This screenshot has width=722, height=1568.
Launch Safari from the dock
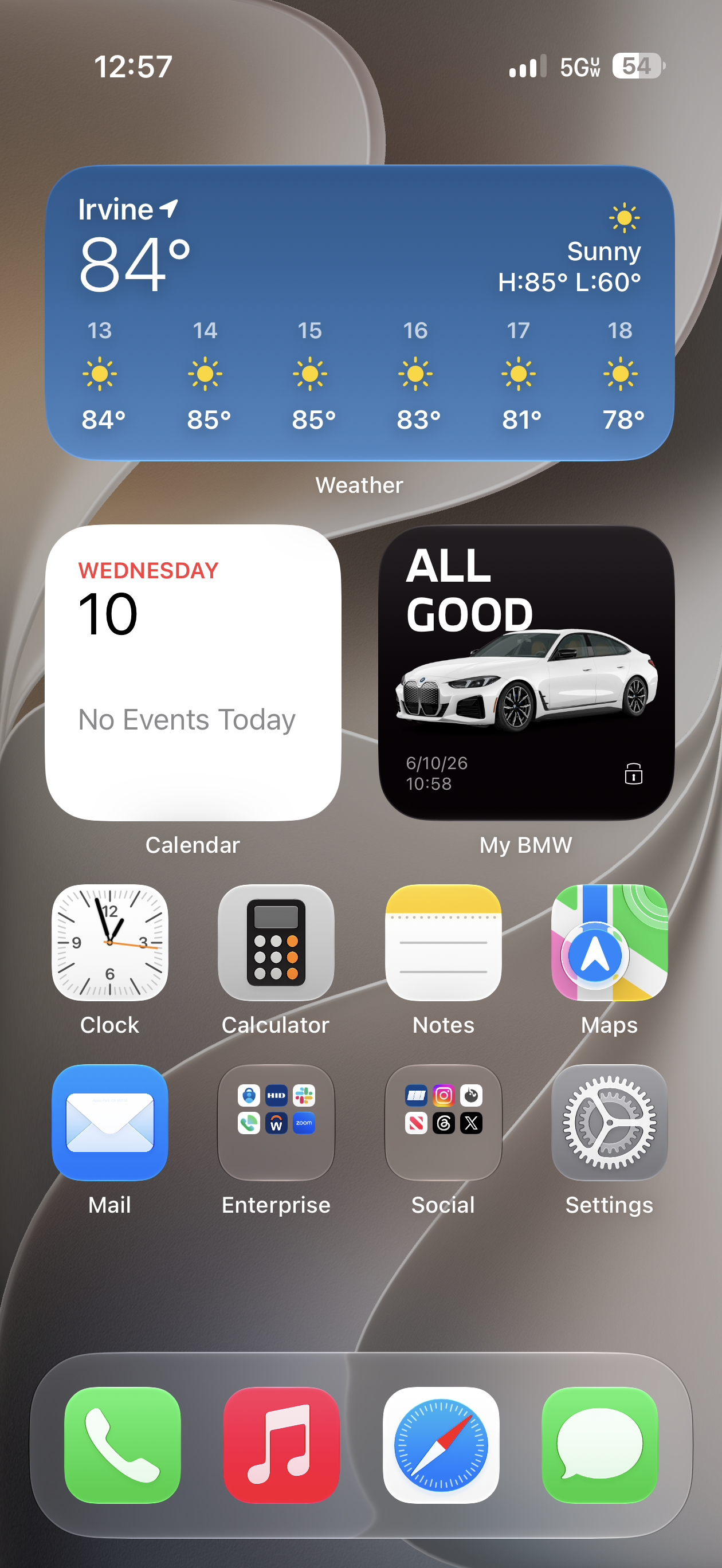coord(441,1445)
